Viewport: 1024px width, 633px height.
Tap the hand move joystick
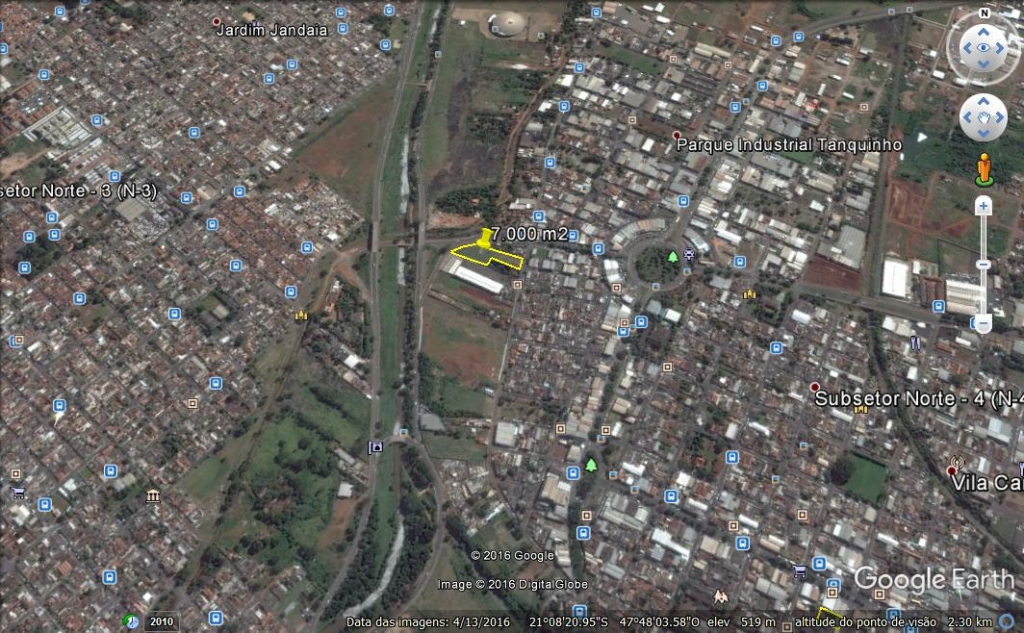(983, 118)
